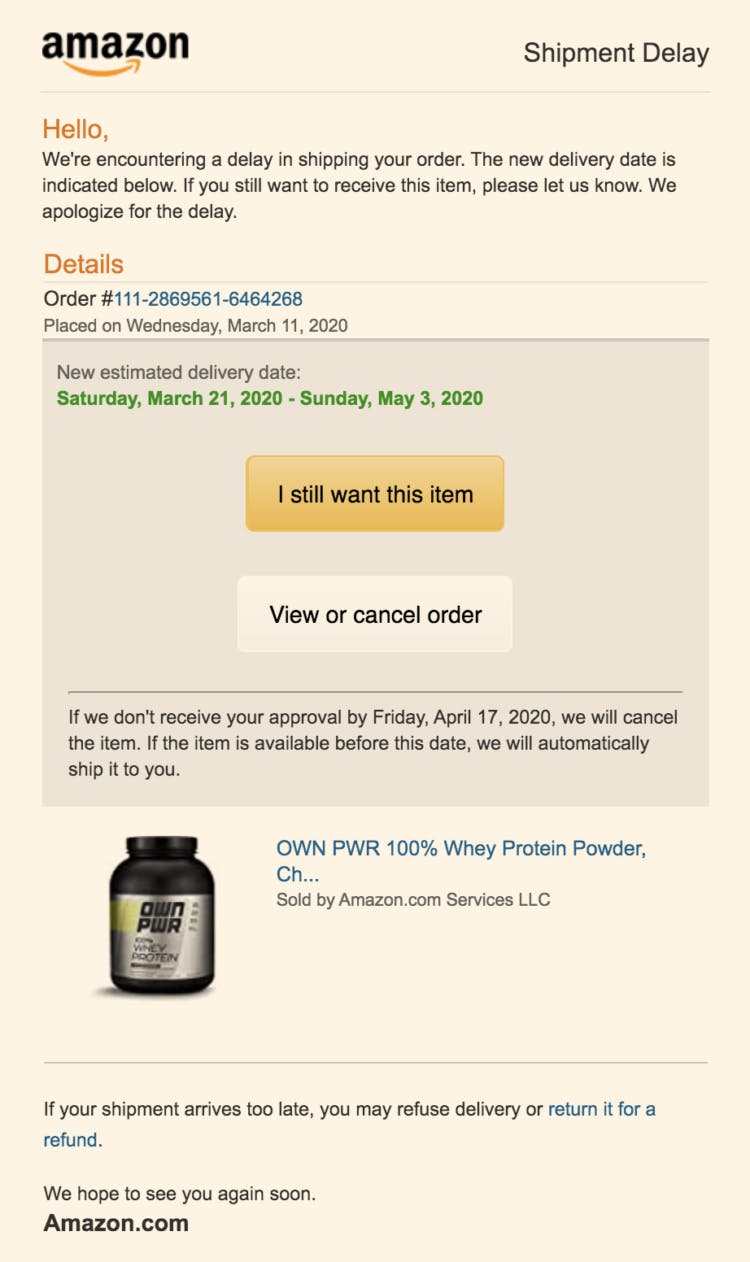Open 'View or cancel order'
The height and width of the screenshot is (1262, 750).
pyautogui.click(x=375, y=614)
